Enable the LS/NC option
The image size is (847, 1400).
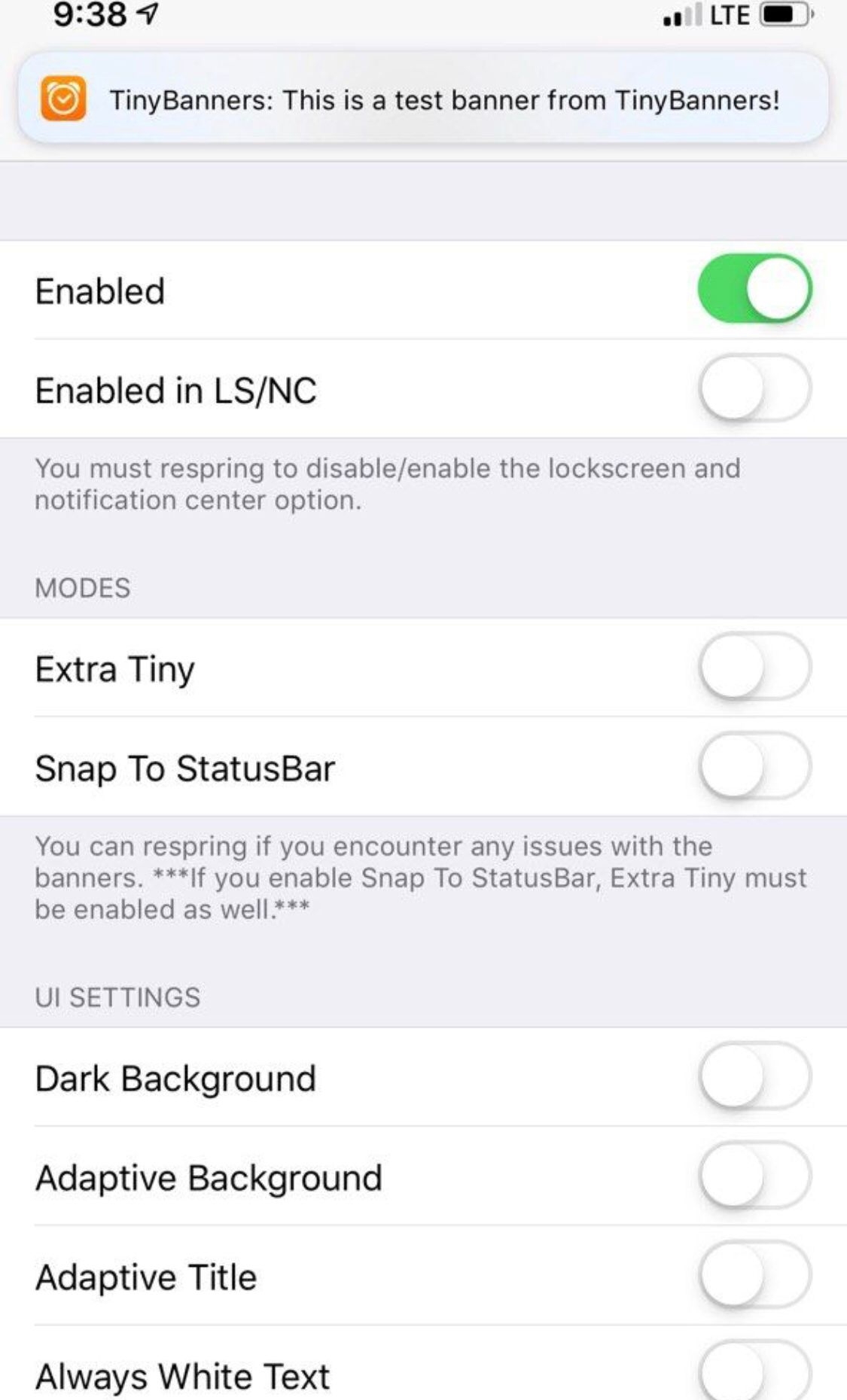click(754, 388)
